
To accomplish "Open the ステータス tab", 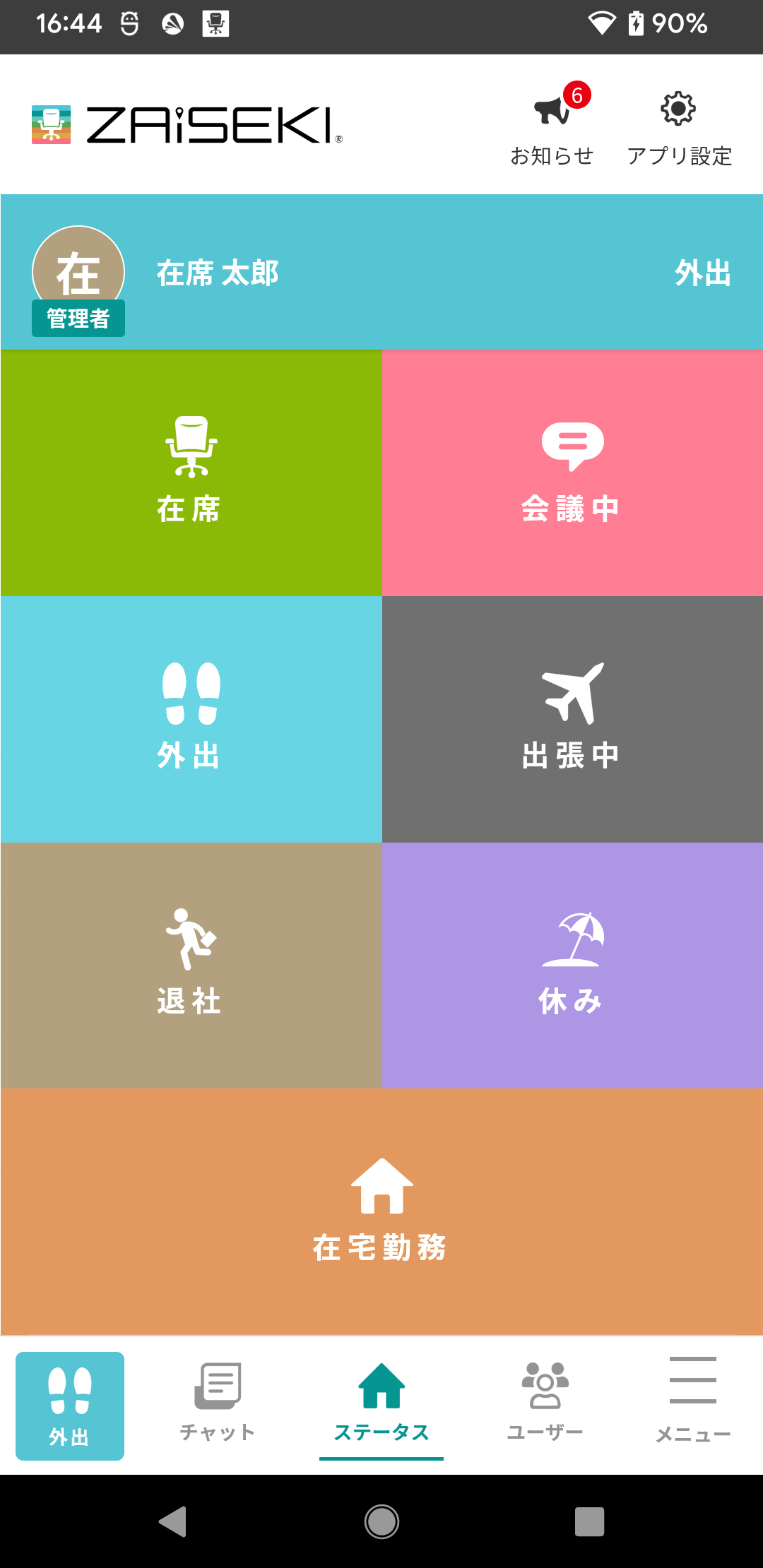I will click(381, 1406).
